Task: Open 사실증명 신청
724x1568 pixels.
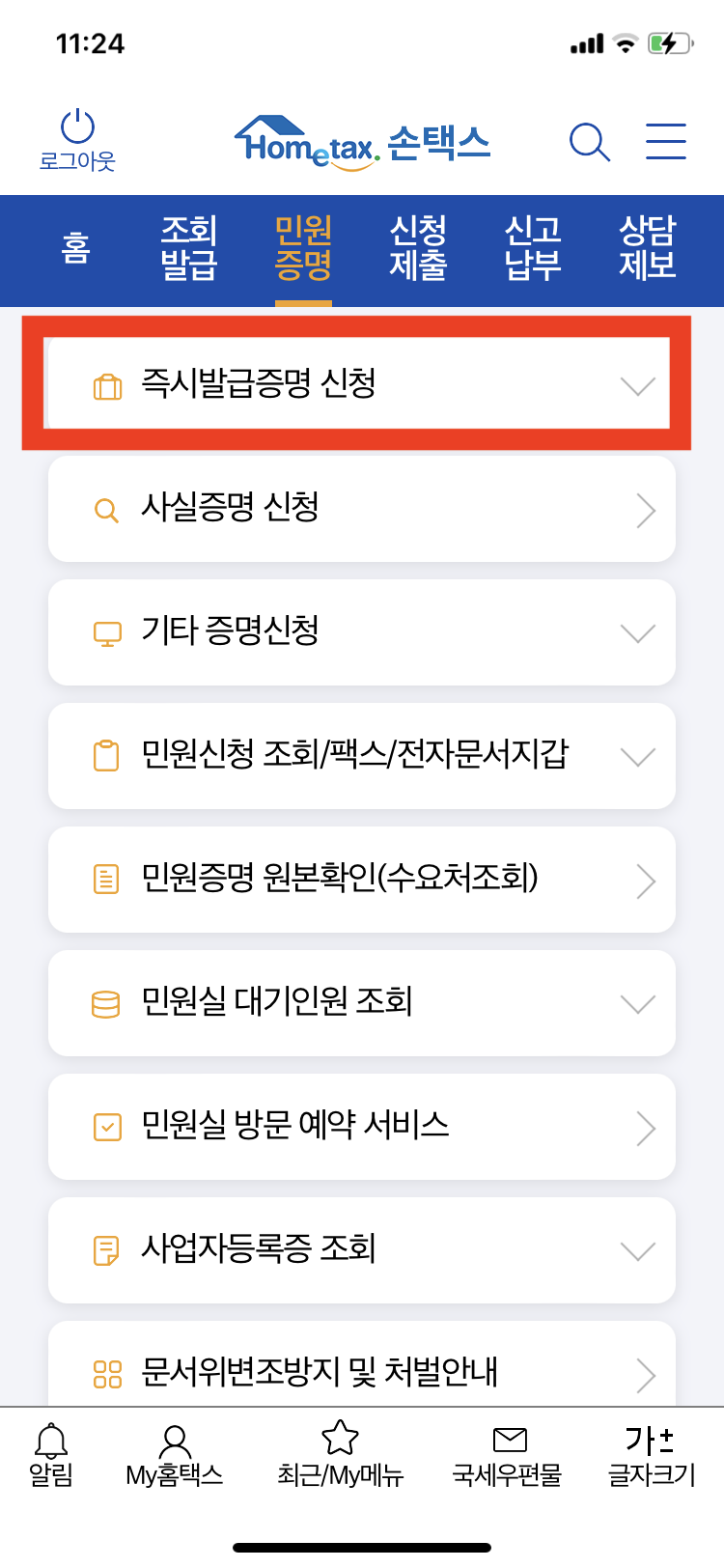Action: [362, 509]
